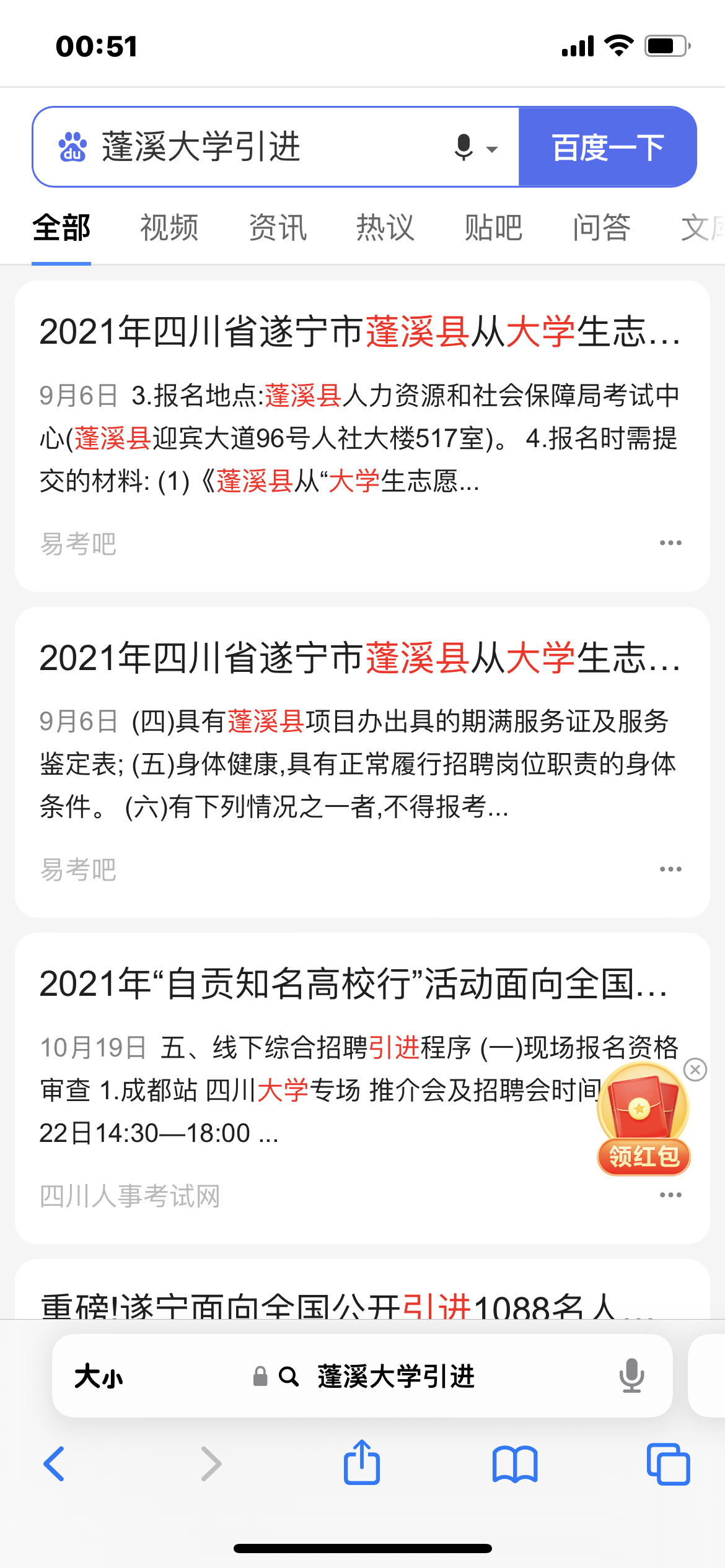Viewport: 725px width, 1568px height.
Task: Open the 2021年“自贡知名高校行” result
Action: click(353, 984)
